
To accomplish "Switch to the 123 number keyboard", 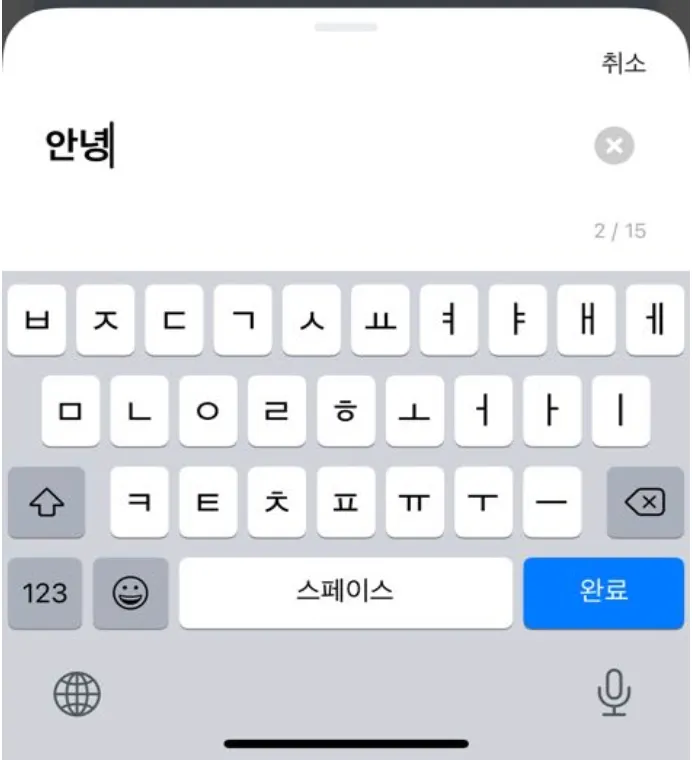I will click(45, 593).
